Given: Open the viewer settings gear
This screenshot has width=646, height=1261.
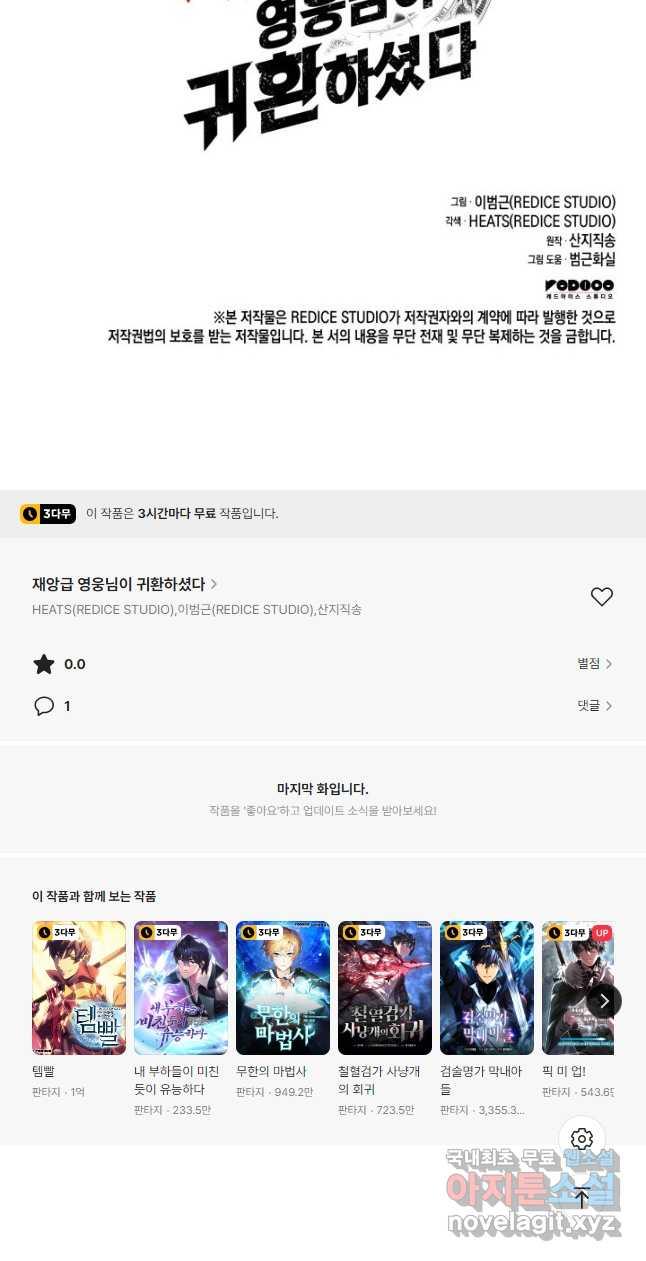Looking at the screenshot, I should click(x=582, y=1139).
